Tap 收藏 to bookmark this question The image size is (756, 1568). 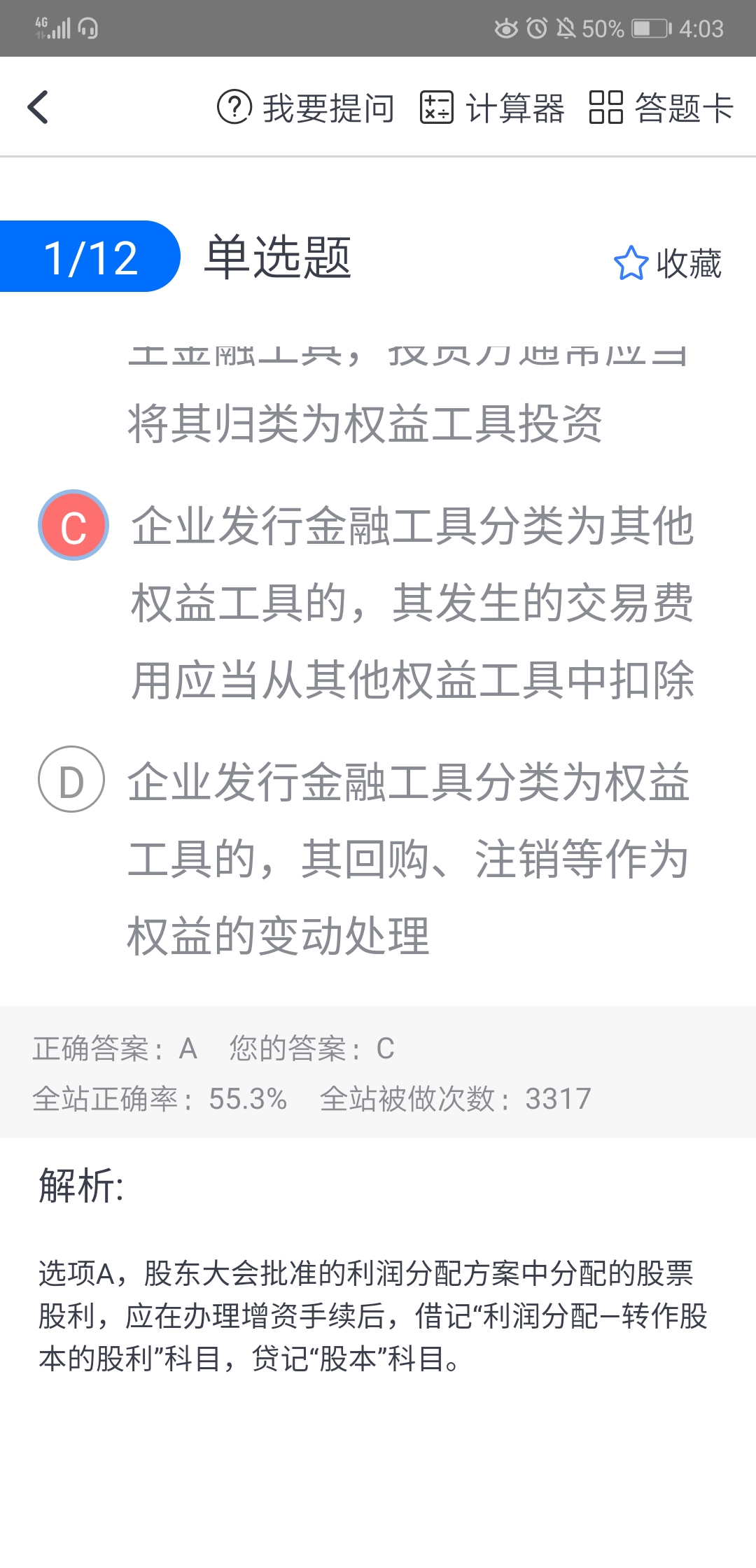[668, 263]
